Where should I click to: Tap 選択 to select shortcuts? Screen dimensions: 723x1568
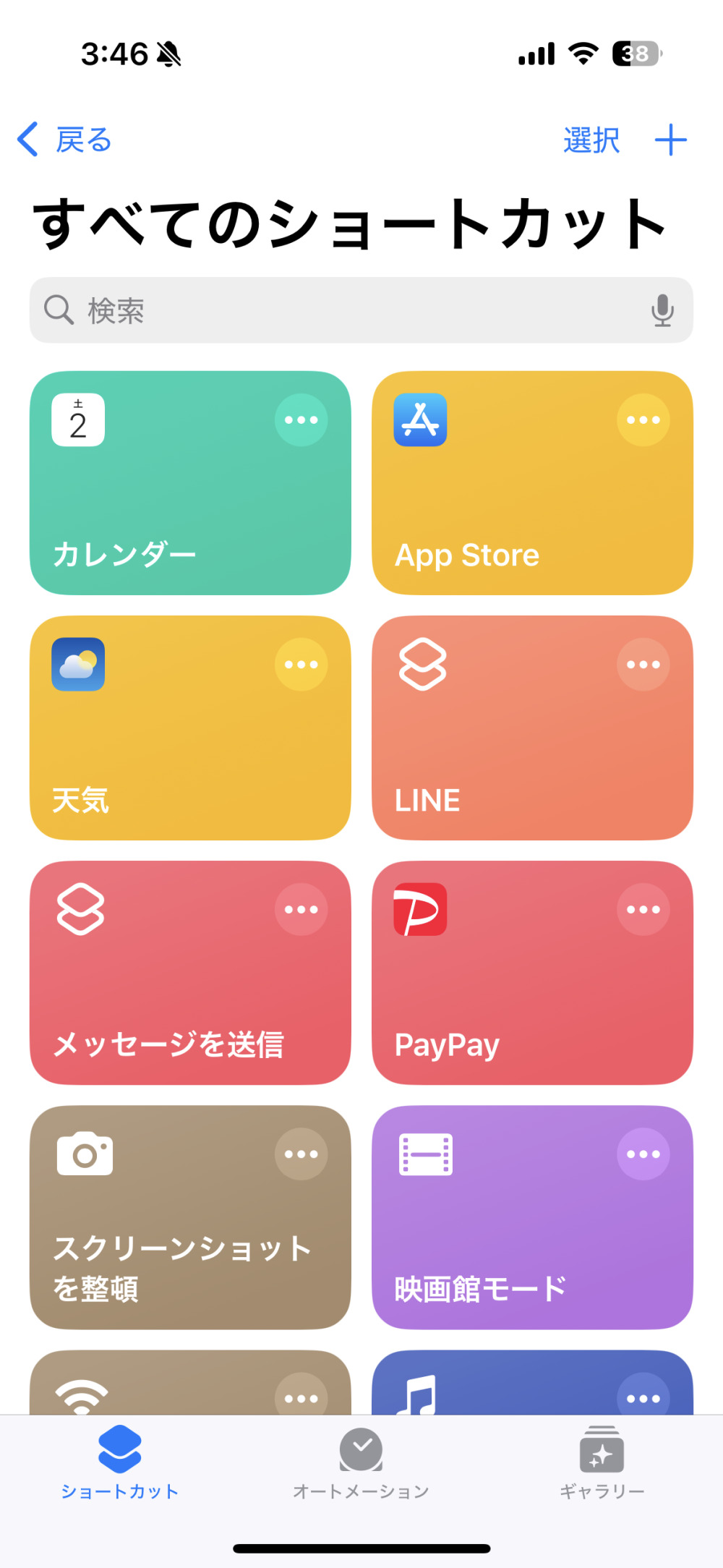(591, 140)
